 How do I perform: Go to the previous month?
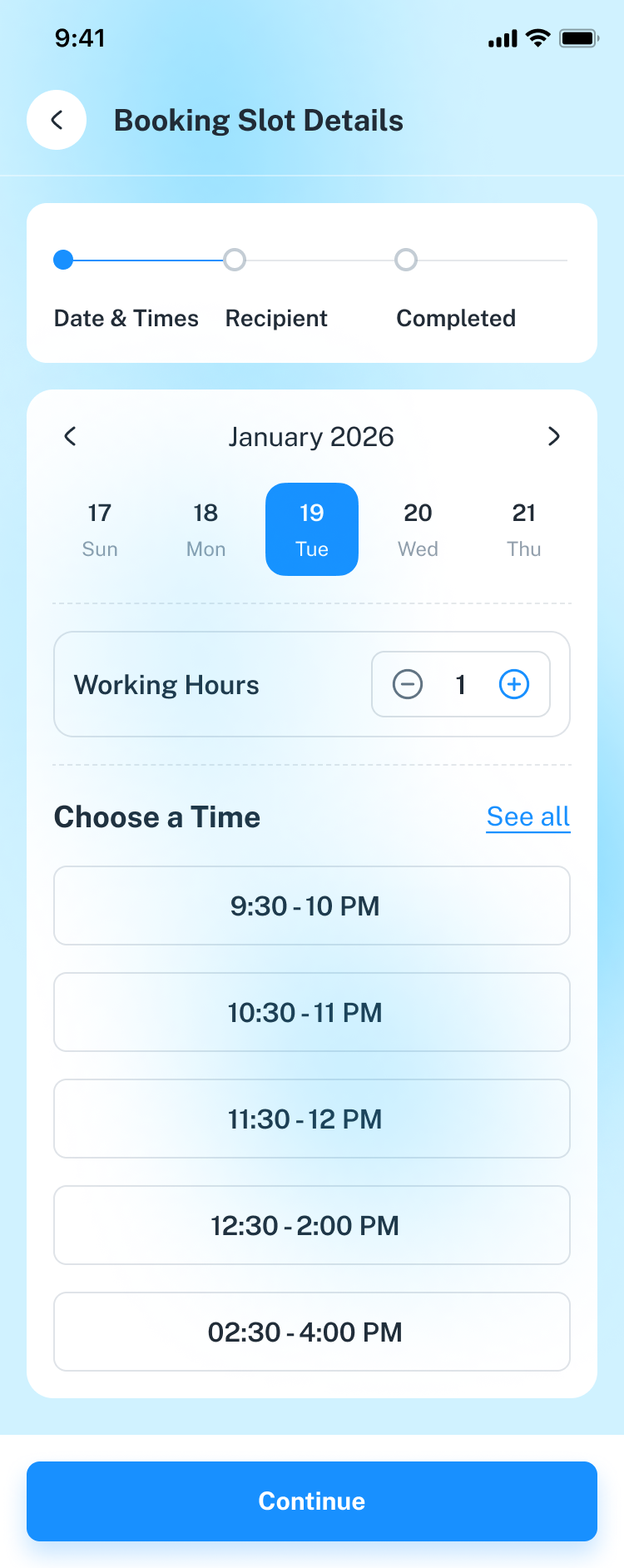pos(71,436)
